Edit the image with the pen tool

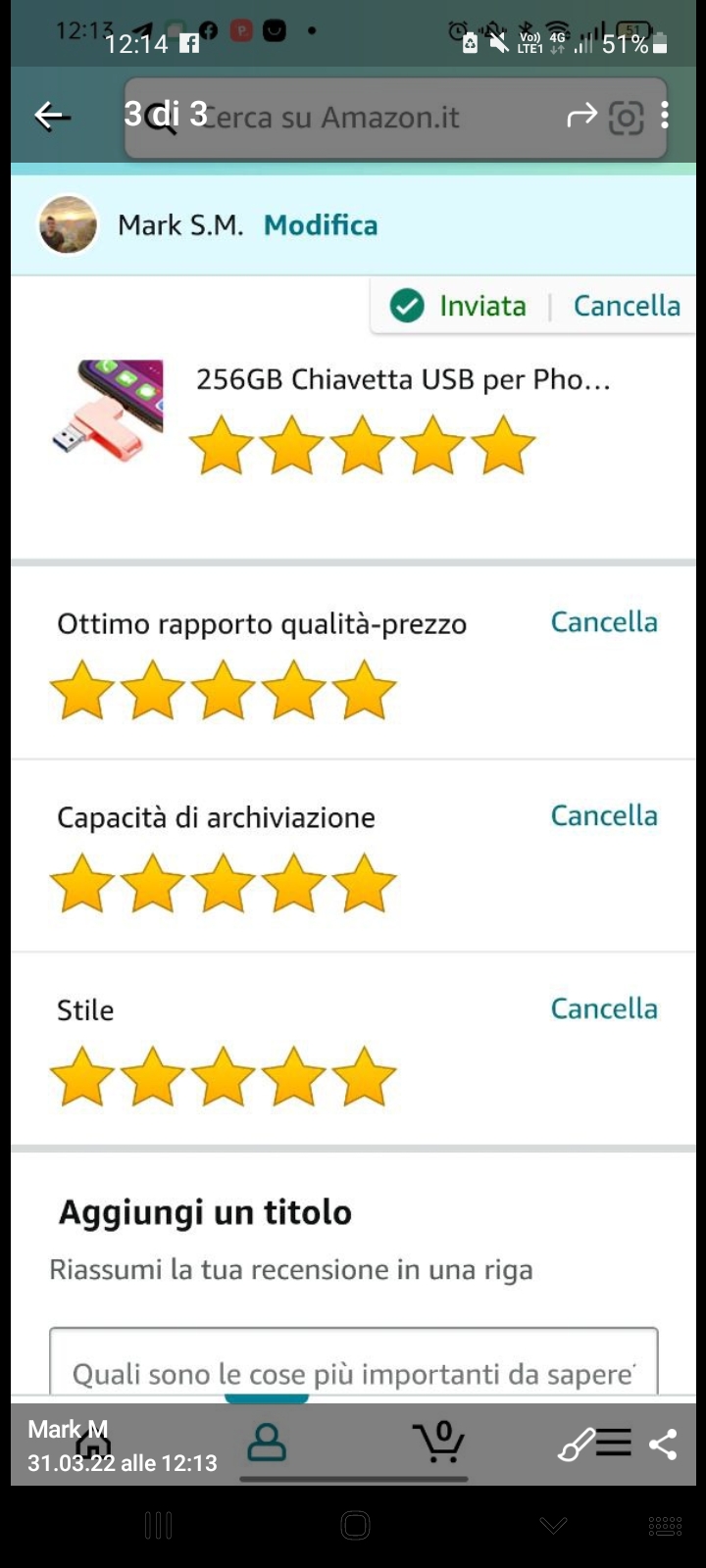(x=576, y=1444)
